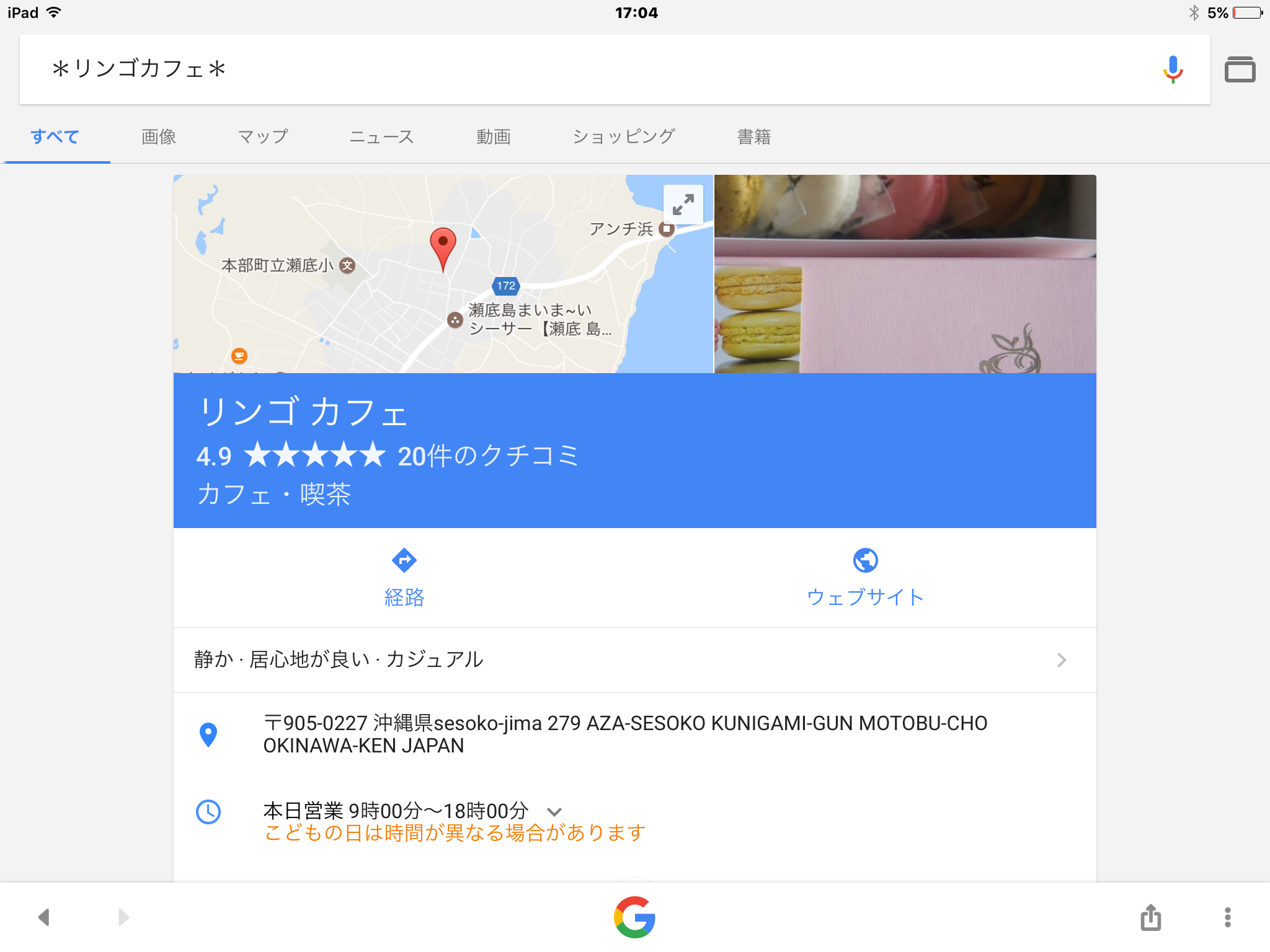The image size is (1270, 952).
Task: Switch to the 書籍 tab
Action: coord(753,136)
